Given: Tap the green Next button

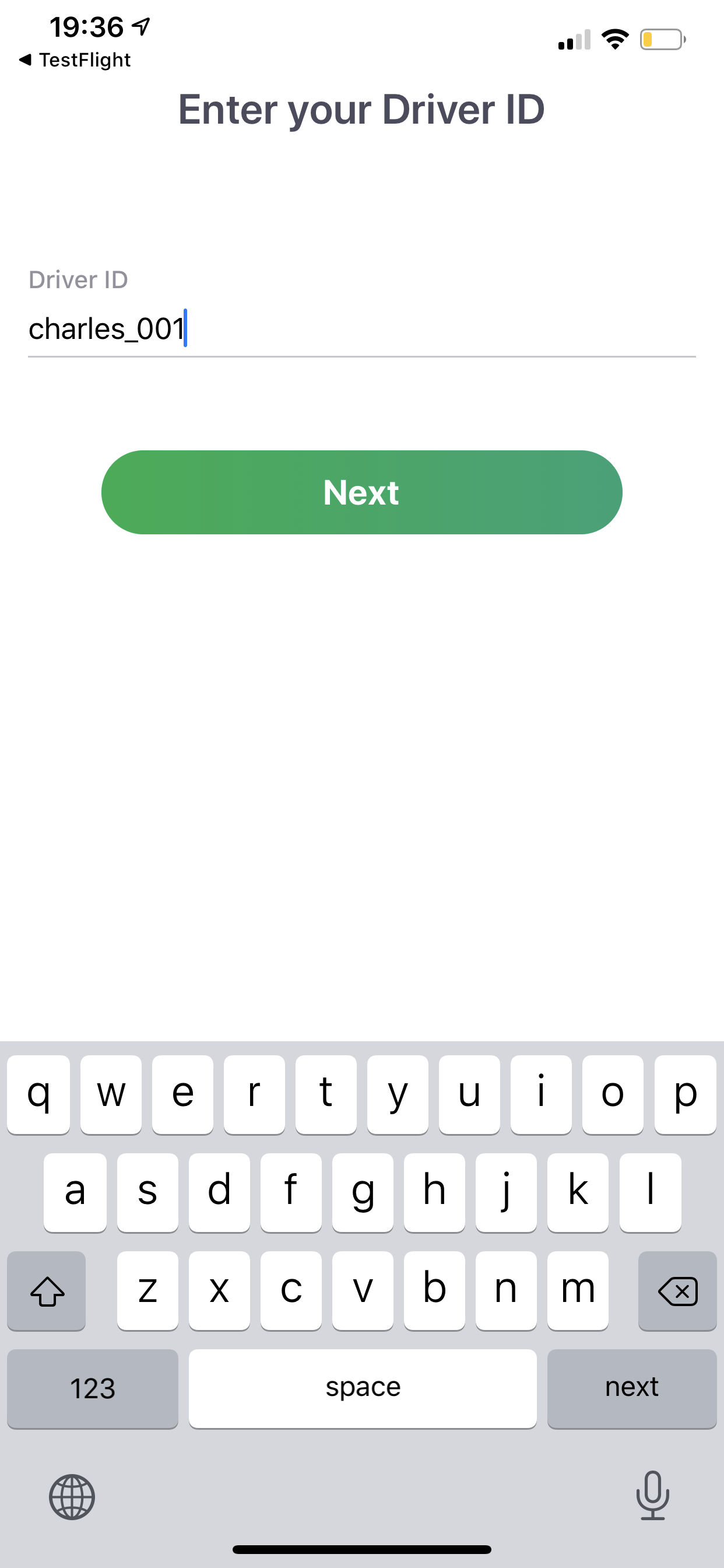Looking at the screenshot, I should (x=361, y=492).
